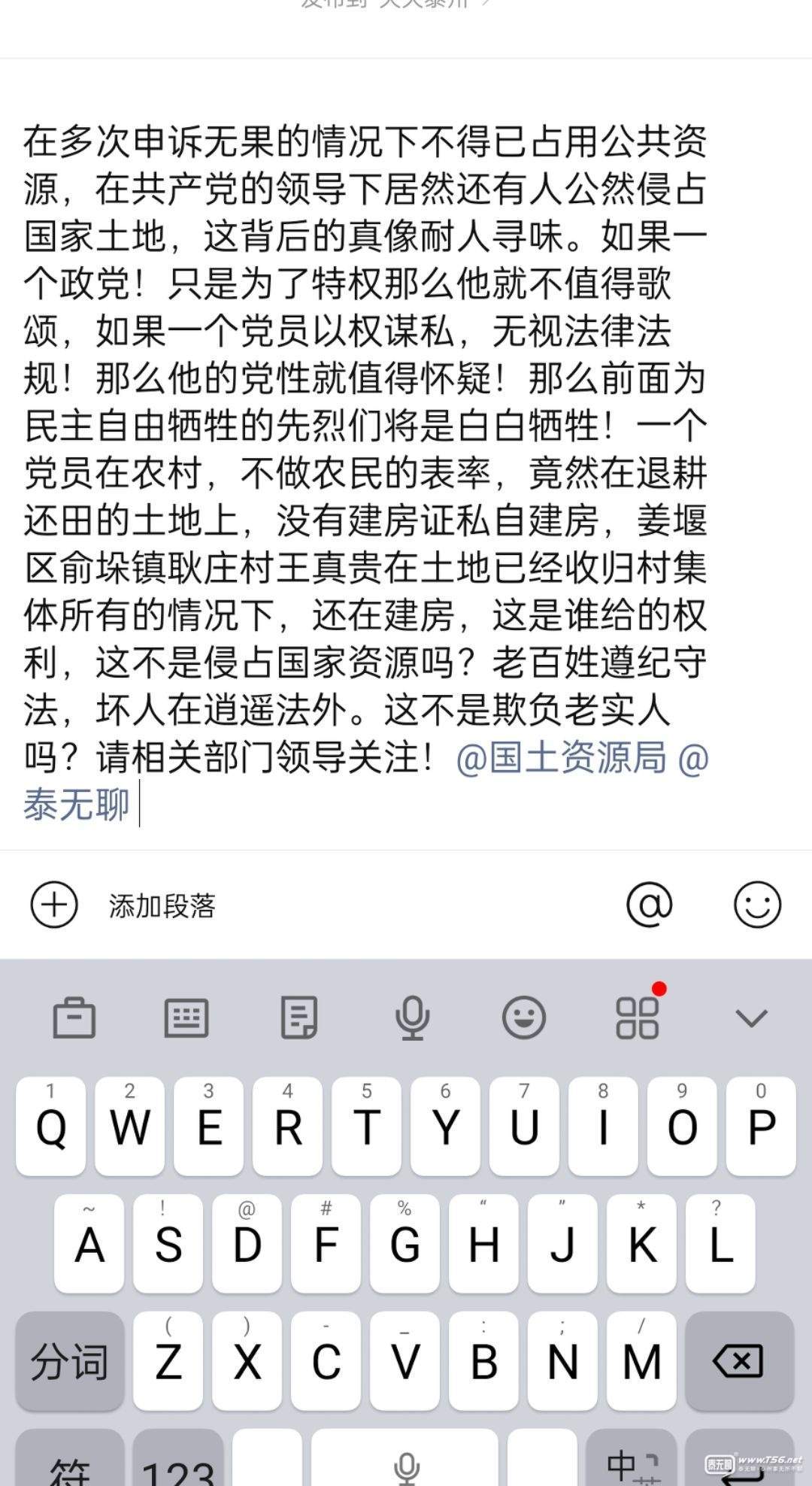This screenshot has height=1486, width=812.
Task: Open the emoji smiley picker
Action: [x=756, y=904]
